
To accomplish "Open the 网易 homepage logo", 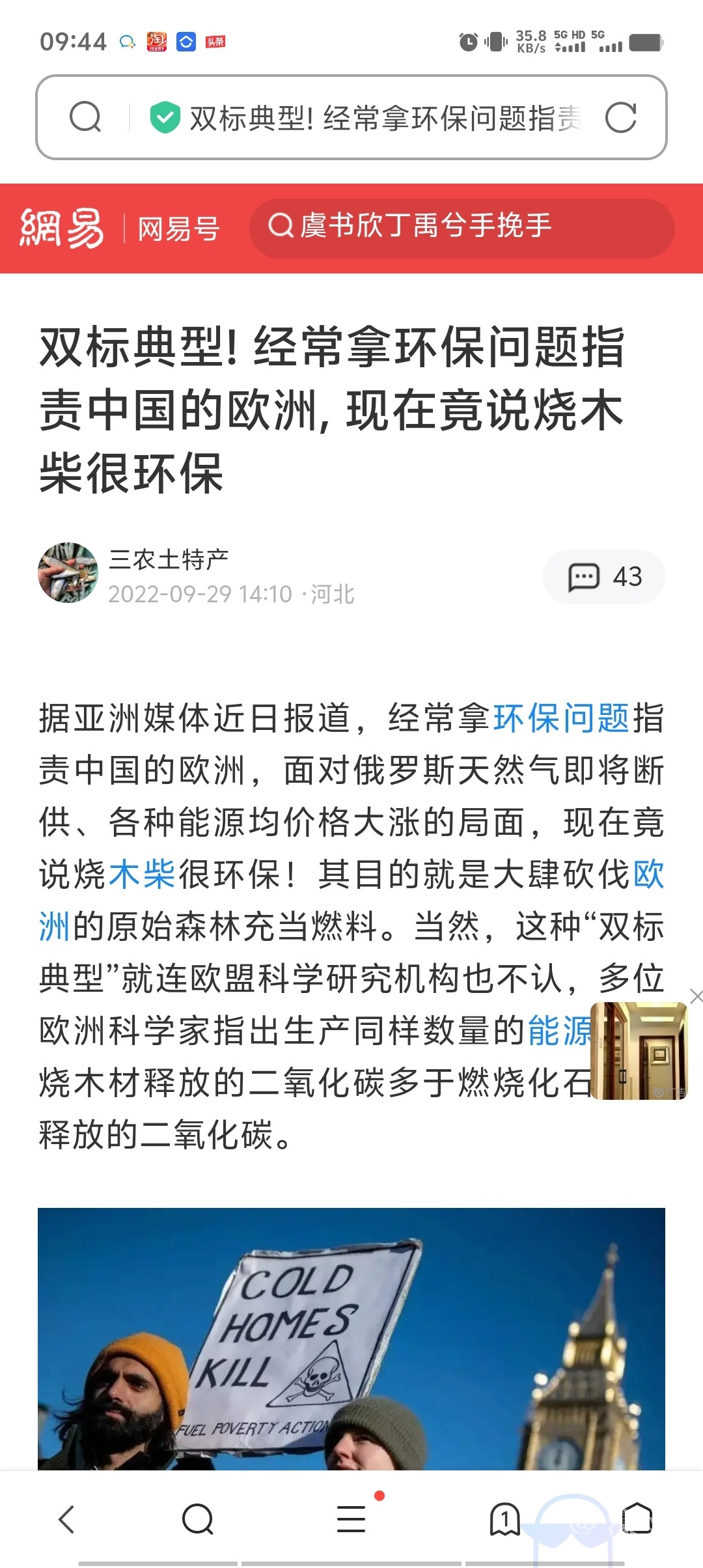I will click(62, 228).
